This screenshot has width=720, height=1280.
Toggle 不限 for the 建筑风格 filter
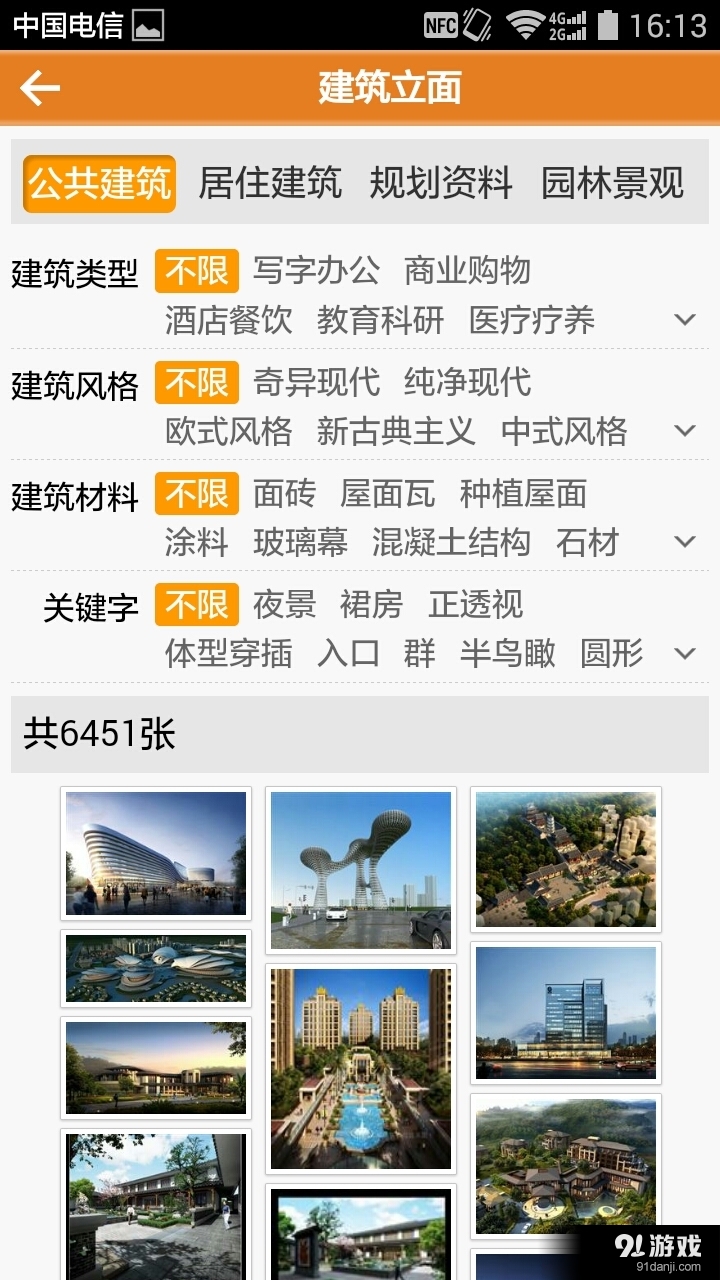pyautogui.click(x=198, y=383)
